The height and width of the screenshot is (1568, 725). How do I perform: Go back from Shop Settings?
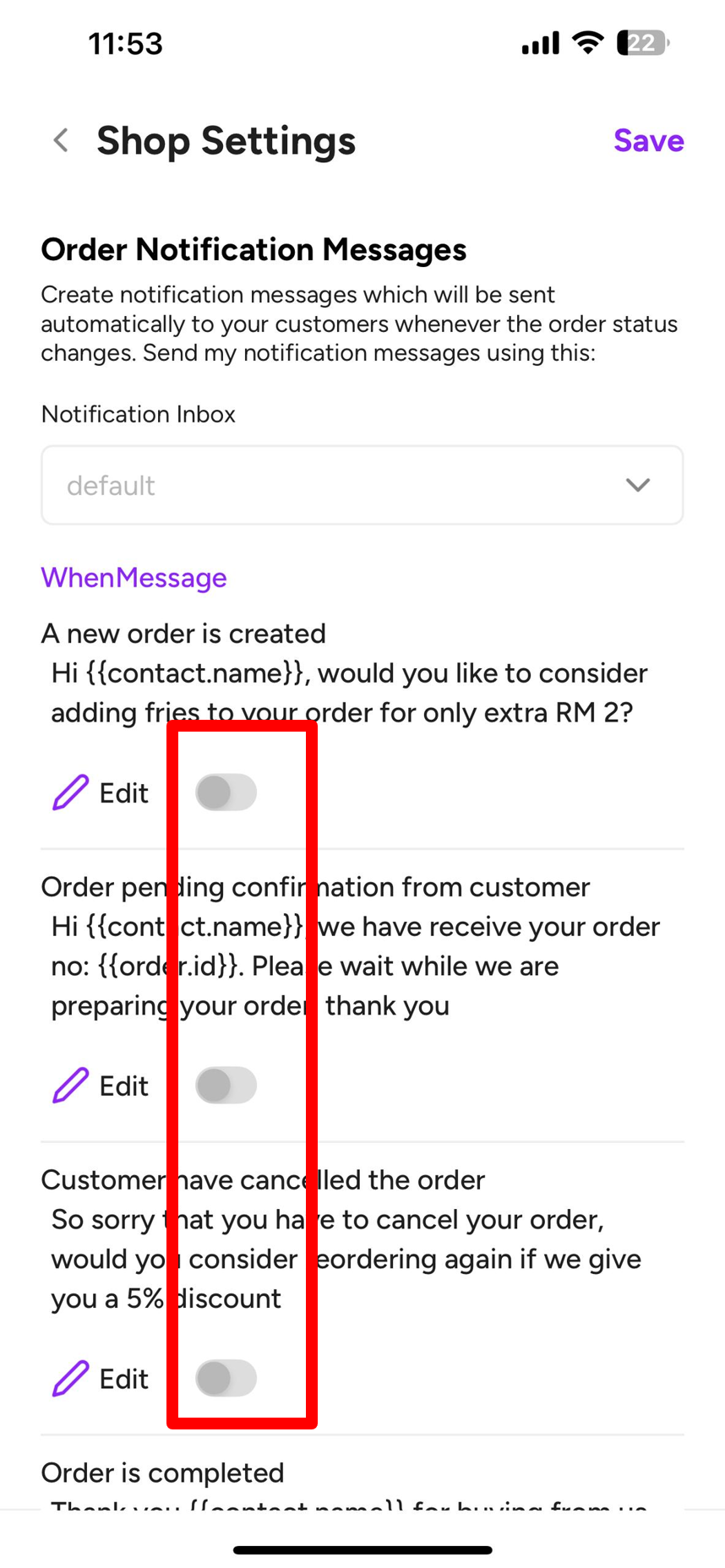(x=61, y=140)
